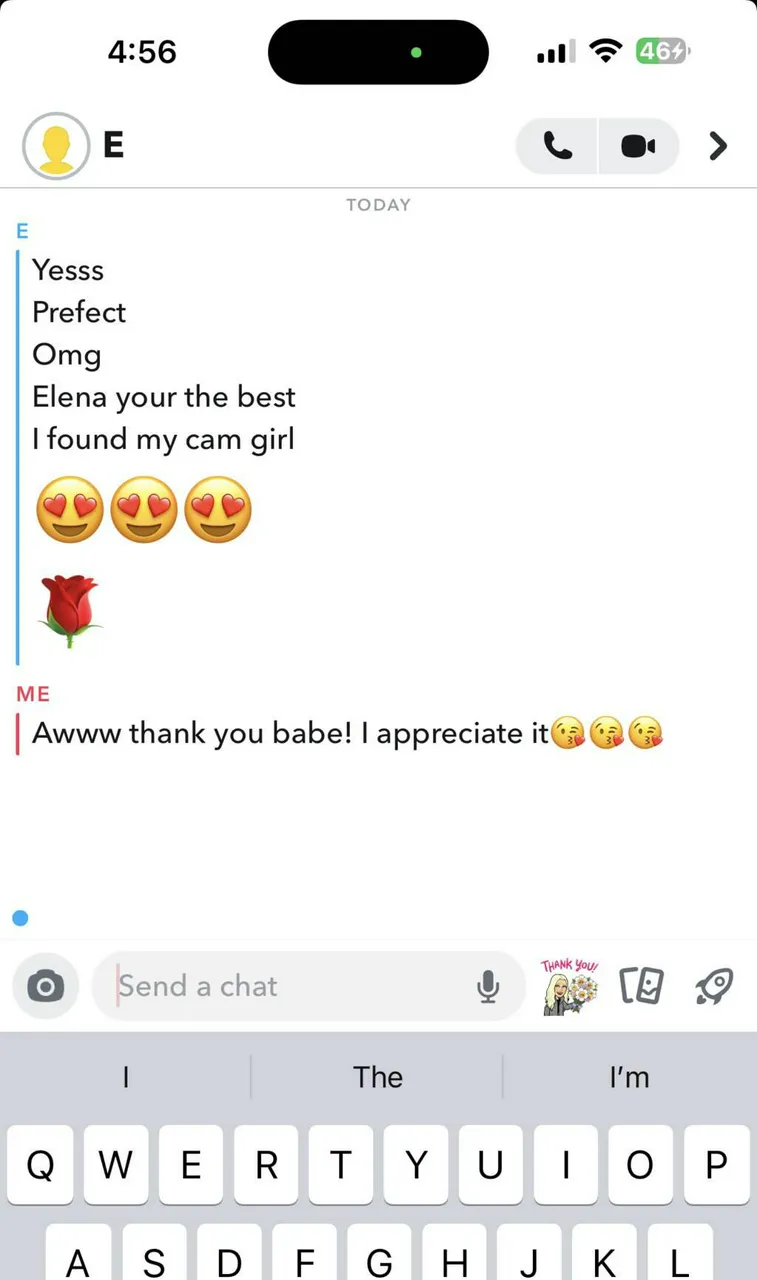Open the memories cards icon
The width and height of the screenshot is (757, 1280).
[x=641, y=987]
